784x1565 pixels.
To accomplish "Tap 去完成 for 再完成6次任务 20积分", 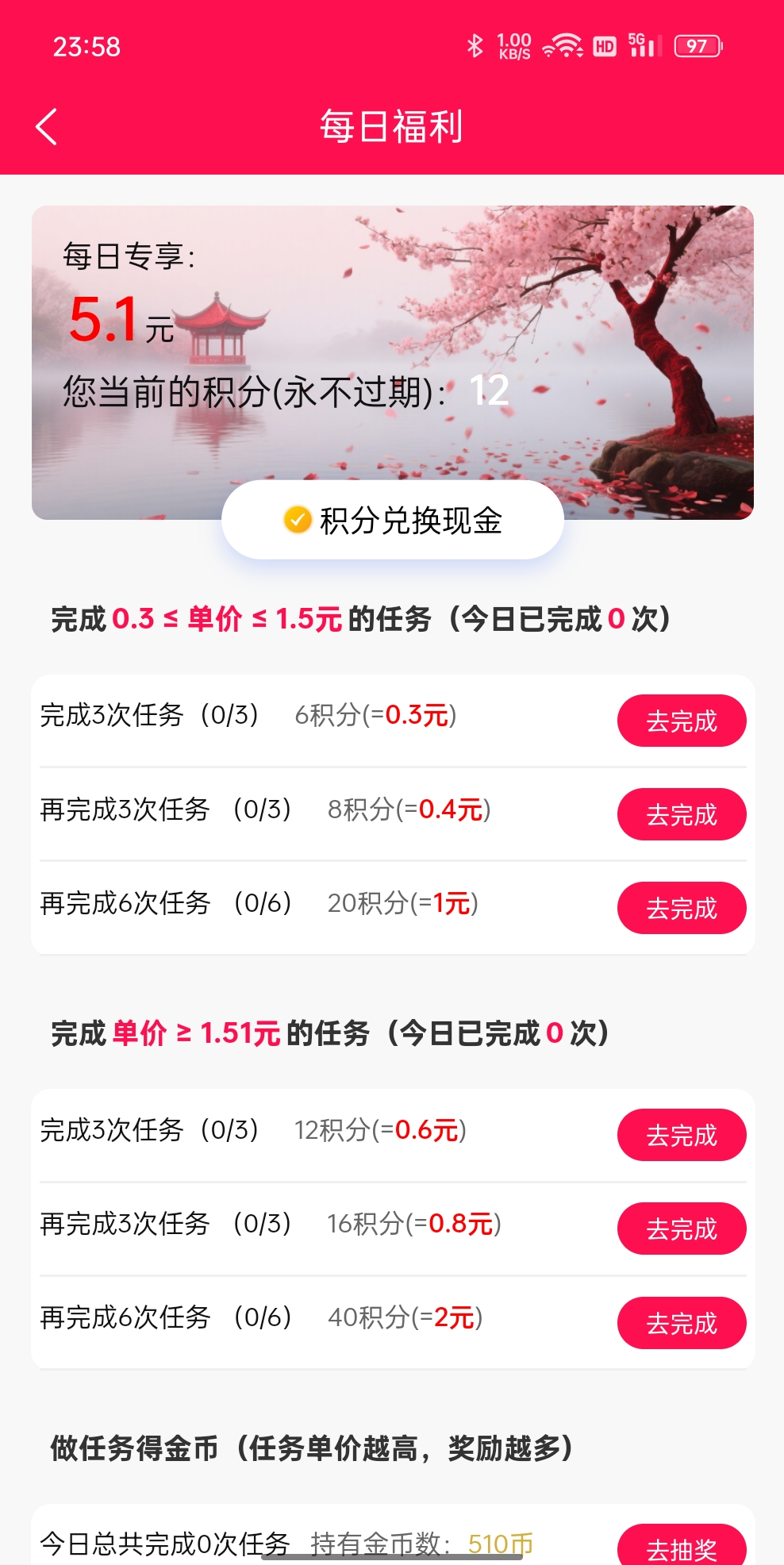I will pyautogui.click(x=681, y=908).
